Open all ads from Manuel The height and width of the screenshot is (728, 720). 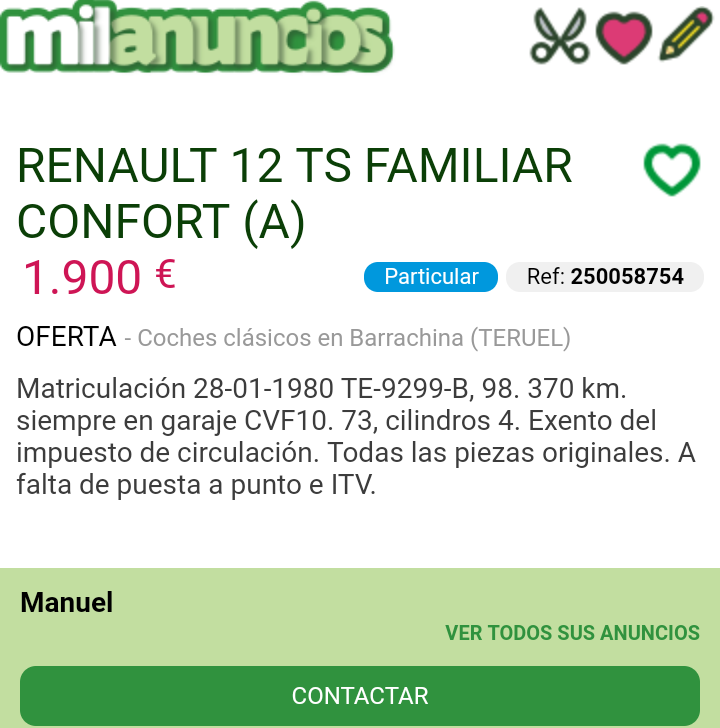pyautogui.click(x=572, y=633)
